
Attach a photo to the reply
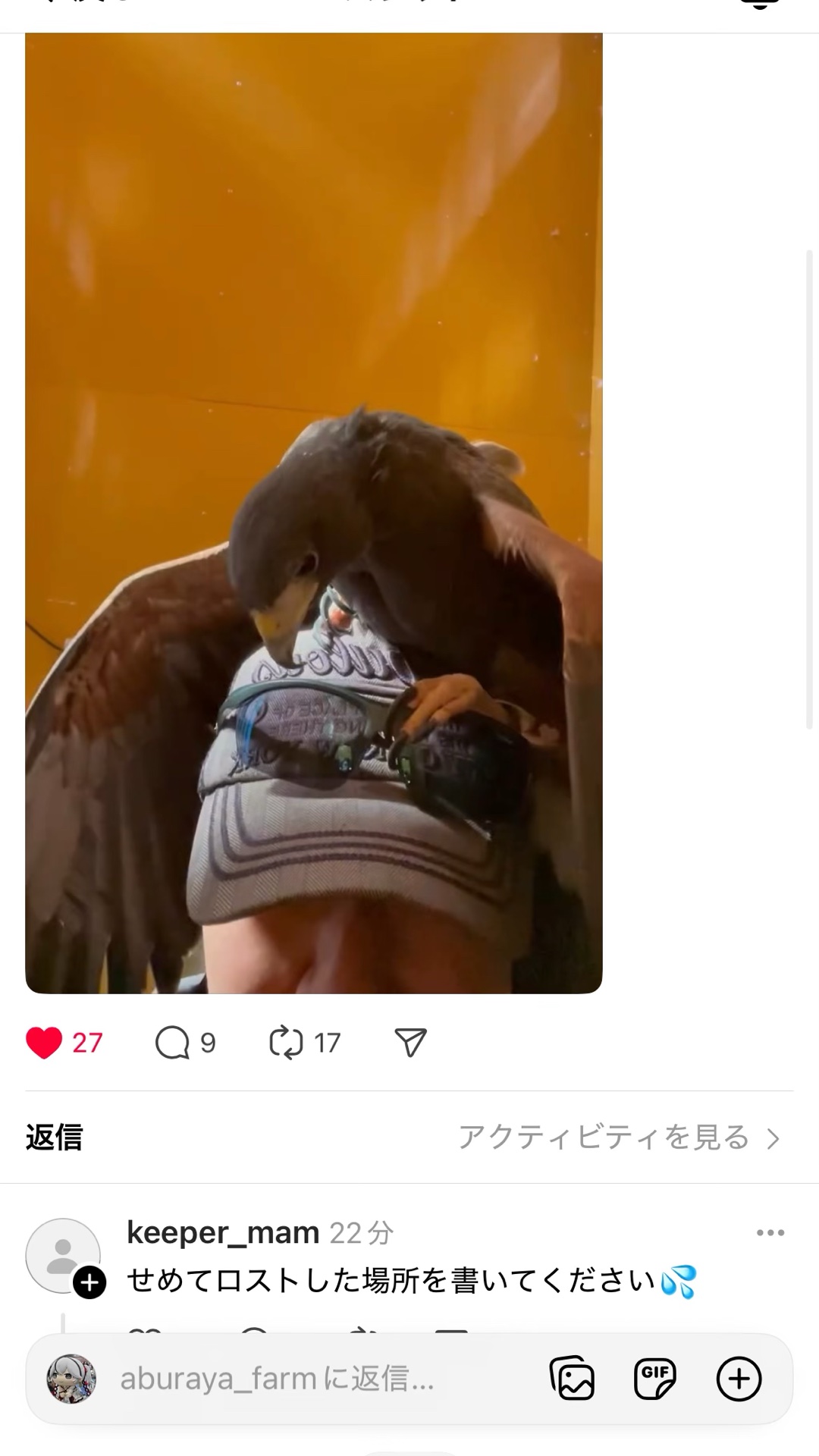(572, 1379)
